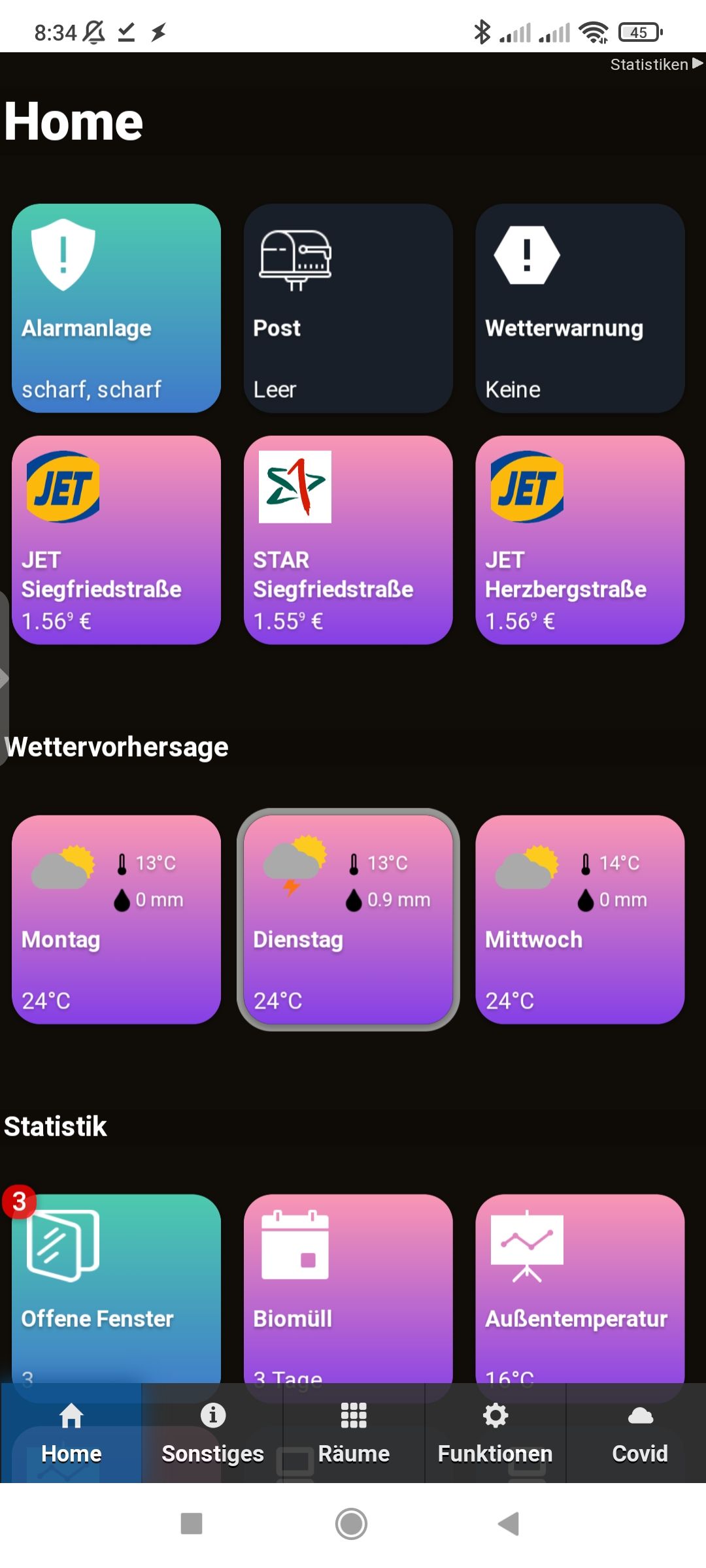The image size is (706, 1568).
Task: Switch to the Räume tab
Action: (x=354, y=1433)
